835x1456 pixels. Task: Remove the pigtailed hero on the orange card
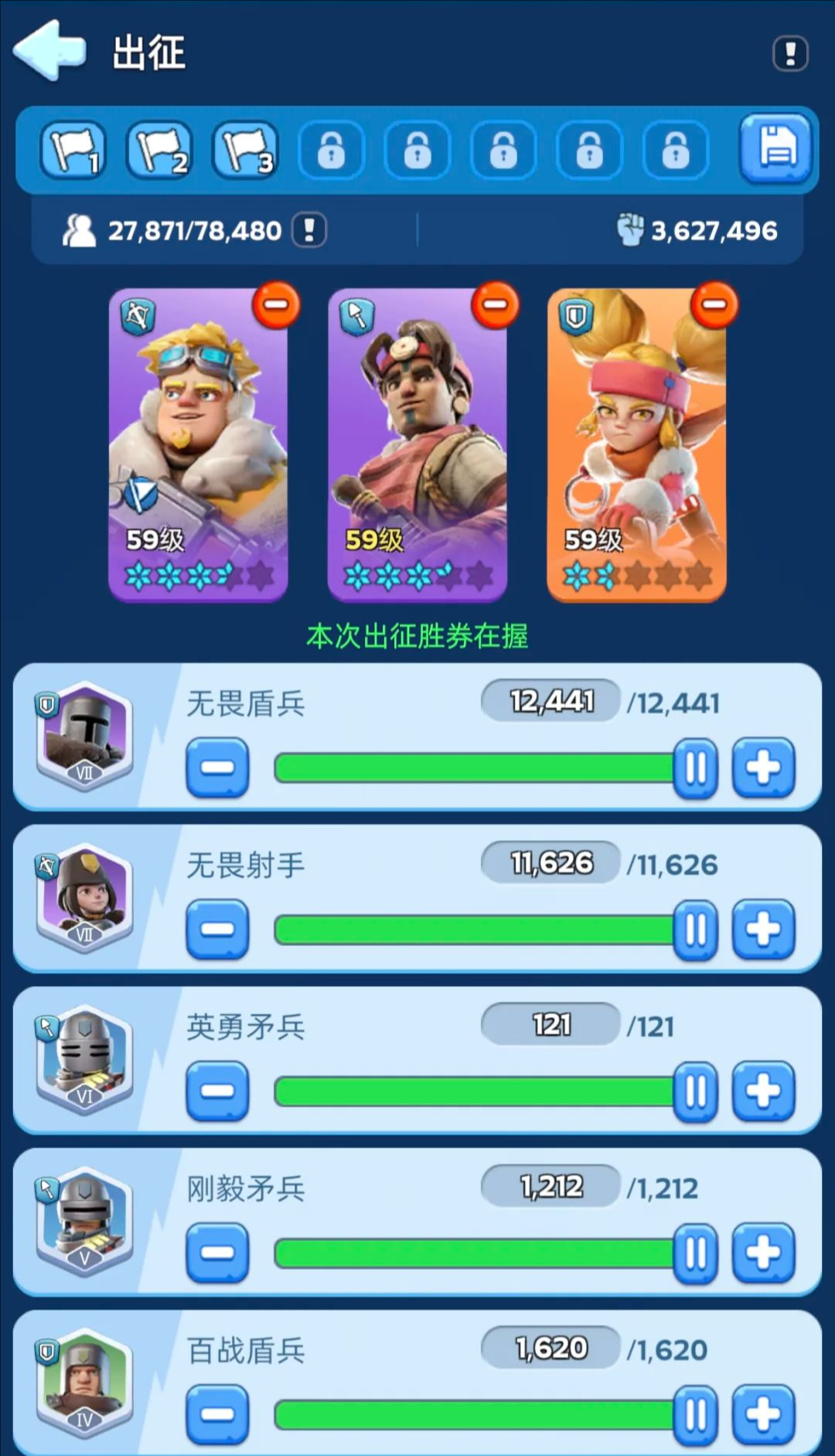pos(714,305)
